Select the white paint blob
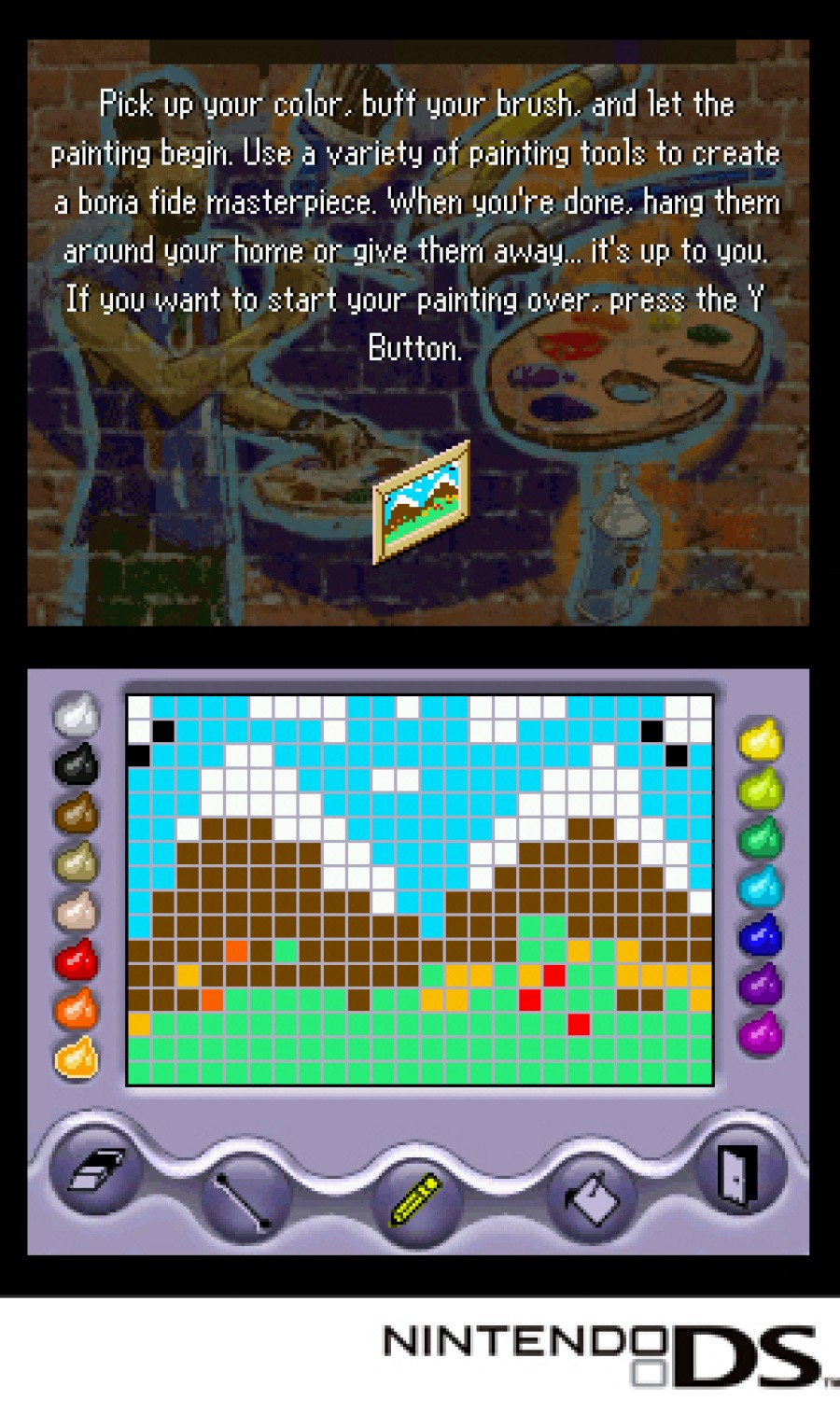 point(76,715)
